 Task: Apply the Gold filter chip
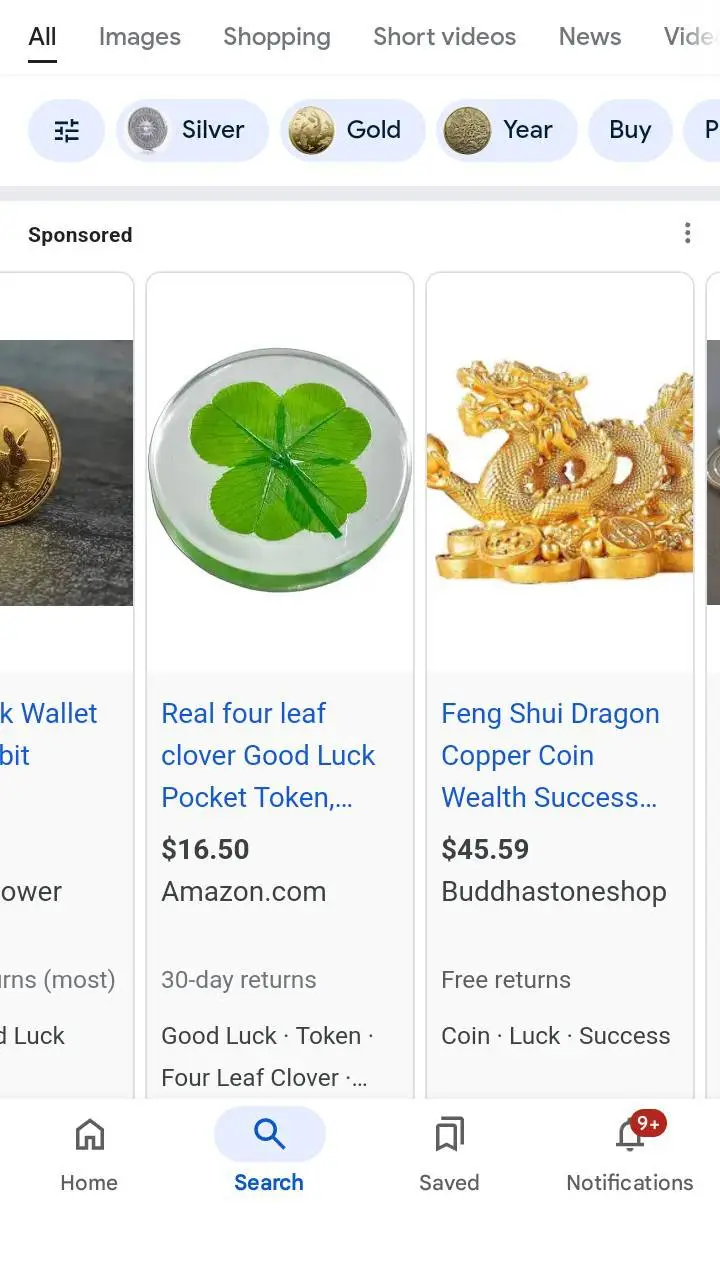pyautogui.click(x=352, y=130)
